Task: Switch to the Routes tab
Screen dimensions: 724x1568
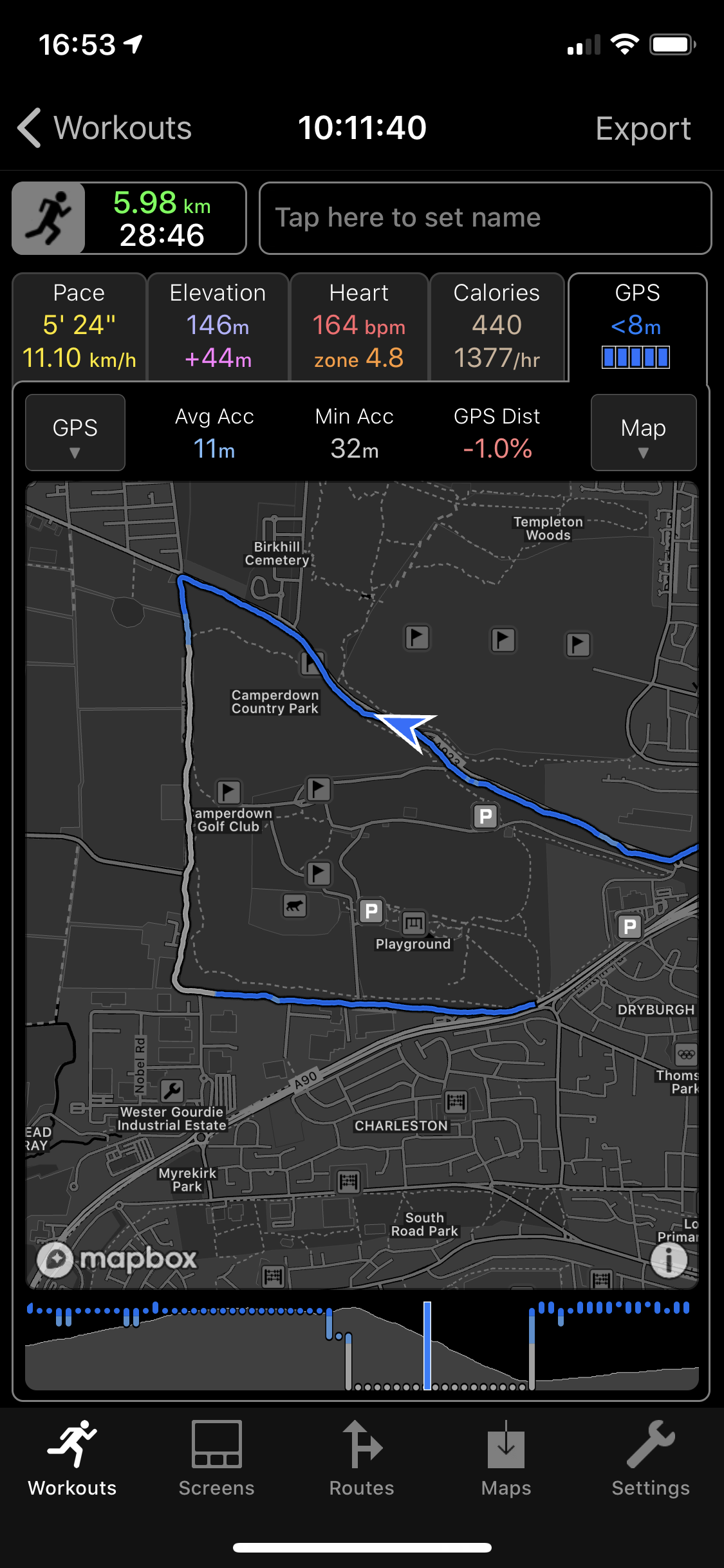Action: click(362, 1459)
